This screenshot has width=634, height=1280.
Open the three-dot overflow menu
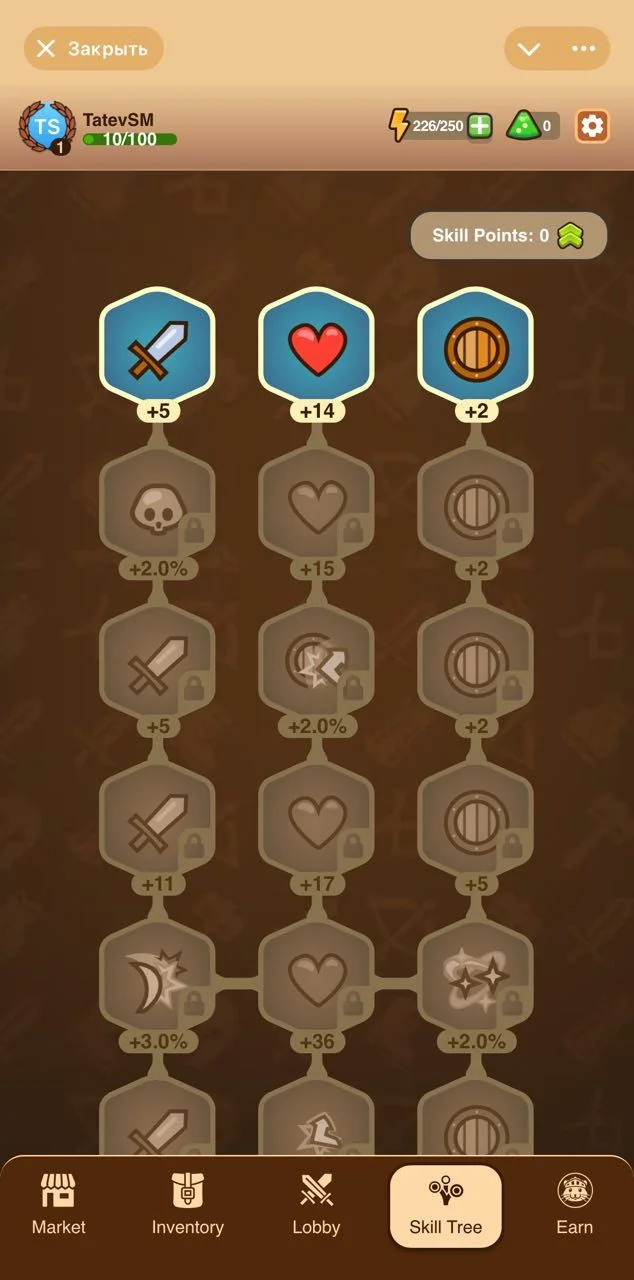point(583,49)
